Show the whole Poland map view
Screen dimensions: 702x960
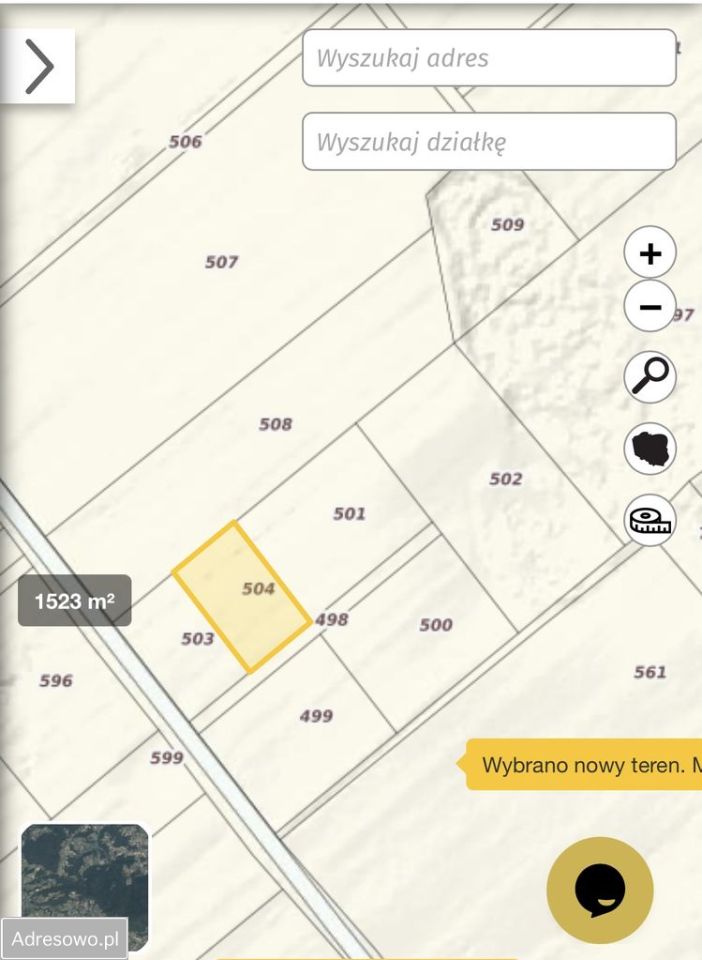pyautogui.click(x=650, y=448)
